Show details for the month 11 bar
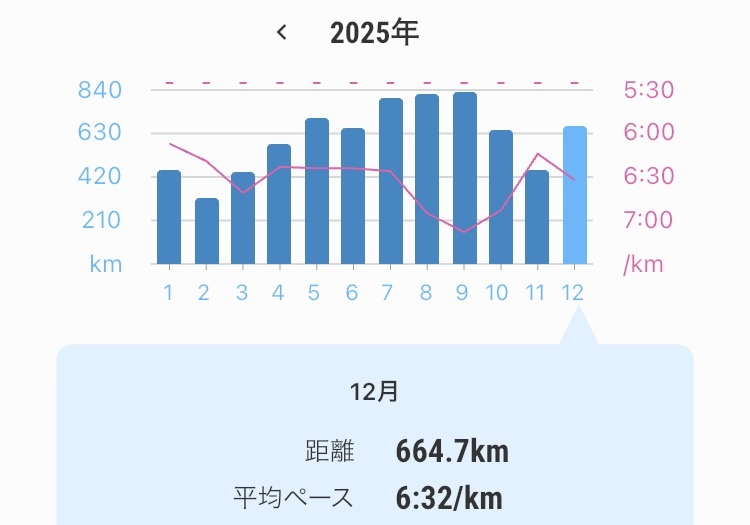Viewport: 750px width, 525px height. coord(538,217)
